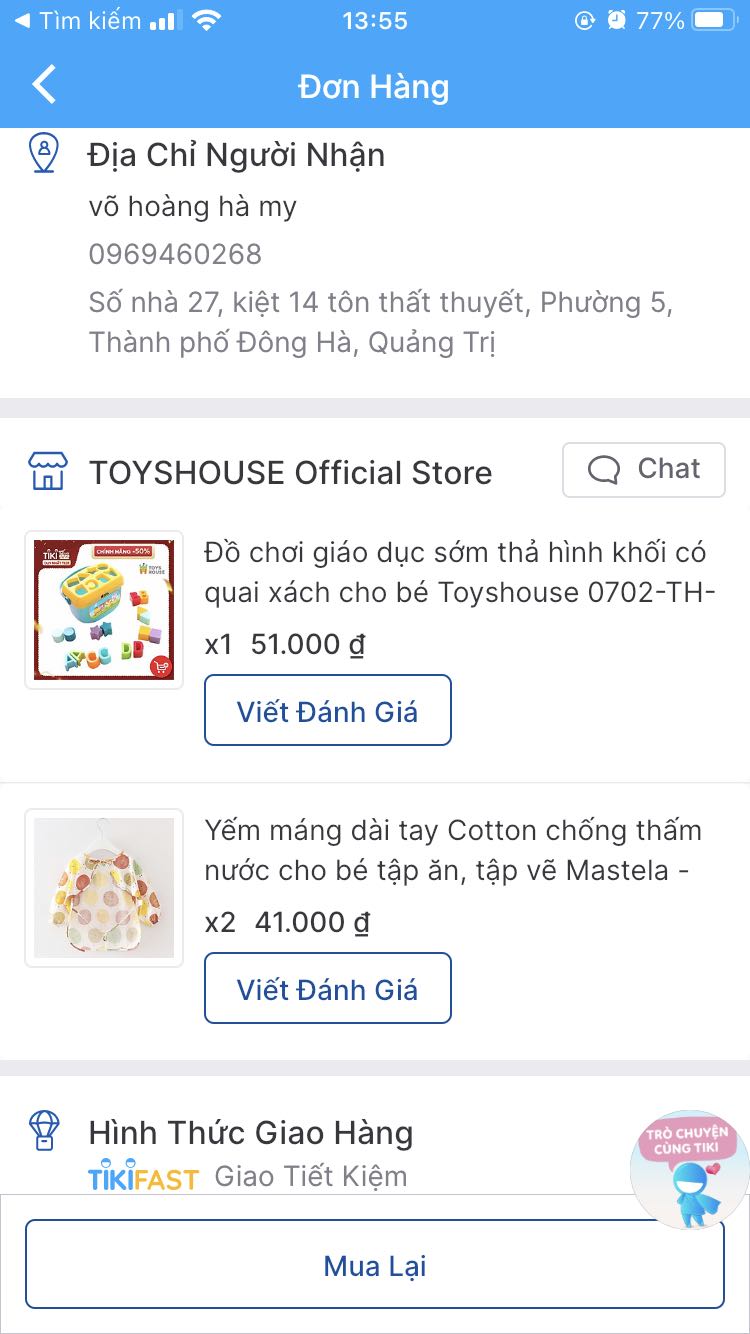Open the chat bubble icon in the Chat button

click(x=603, y=469)
